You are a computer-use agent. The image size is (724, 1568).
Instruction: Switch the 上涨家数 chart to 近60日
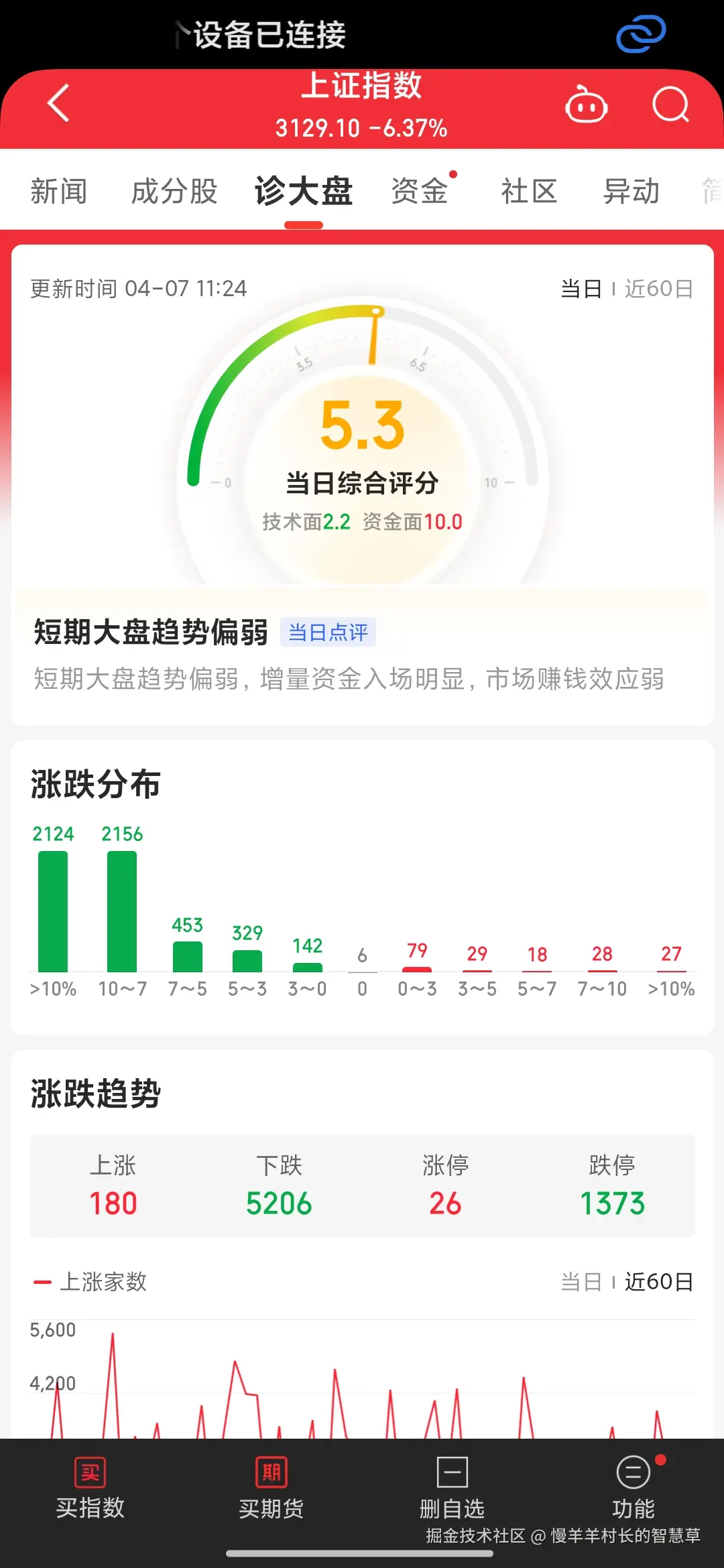(x=660, y=1282)
